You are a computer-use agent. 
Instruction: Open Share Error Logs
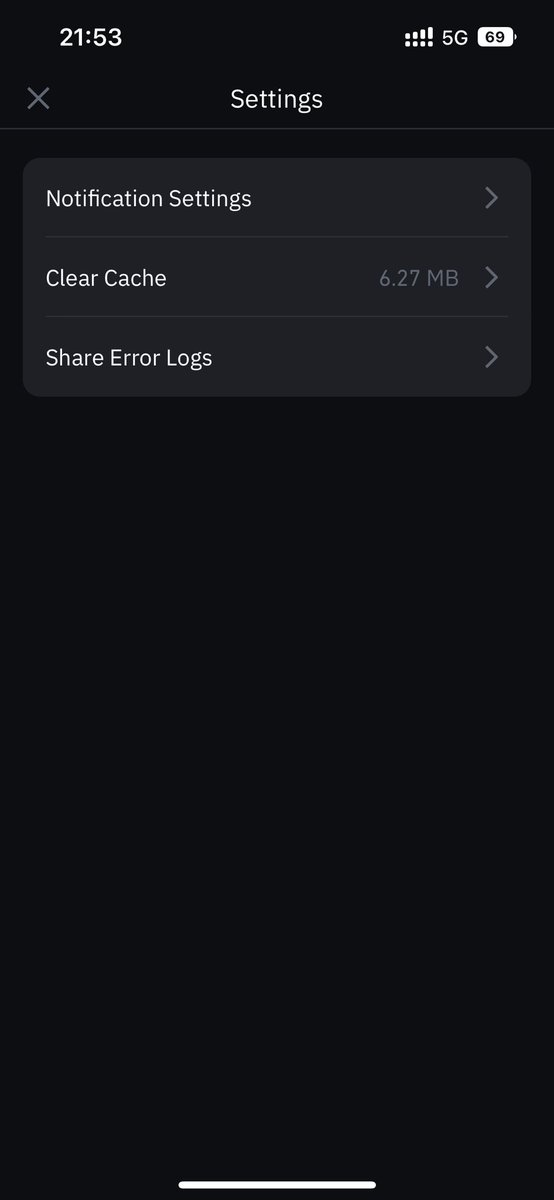coord(277,357)
